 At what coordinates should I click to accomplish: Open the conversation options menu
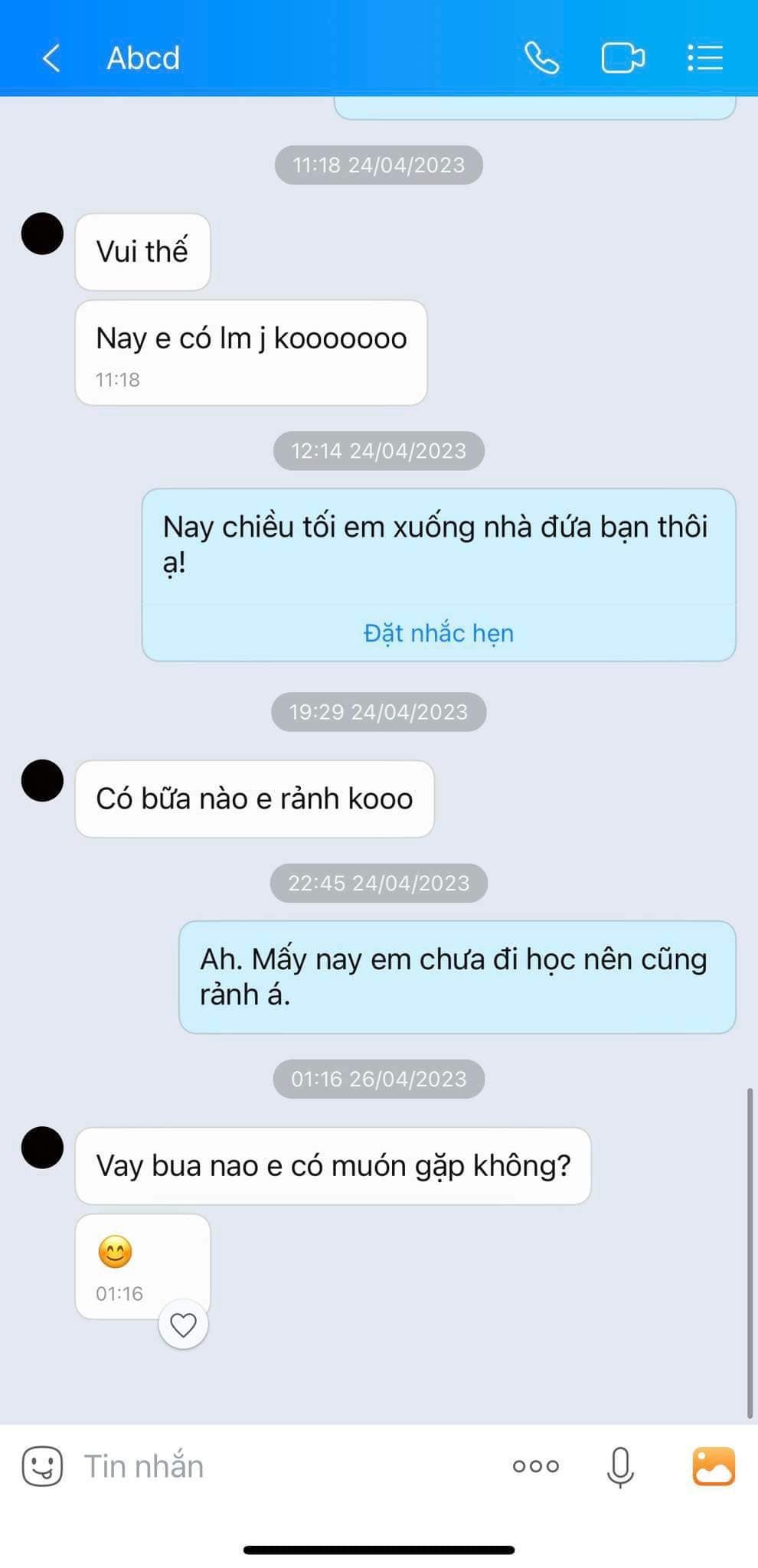click(704, 57)
